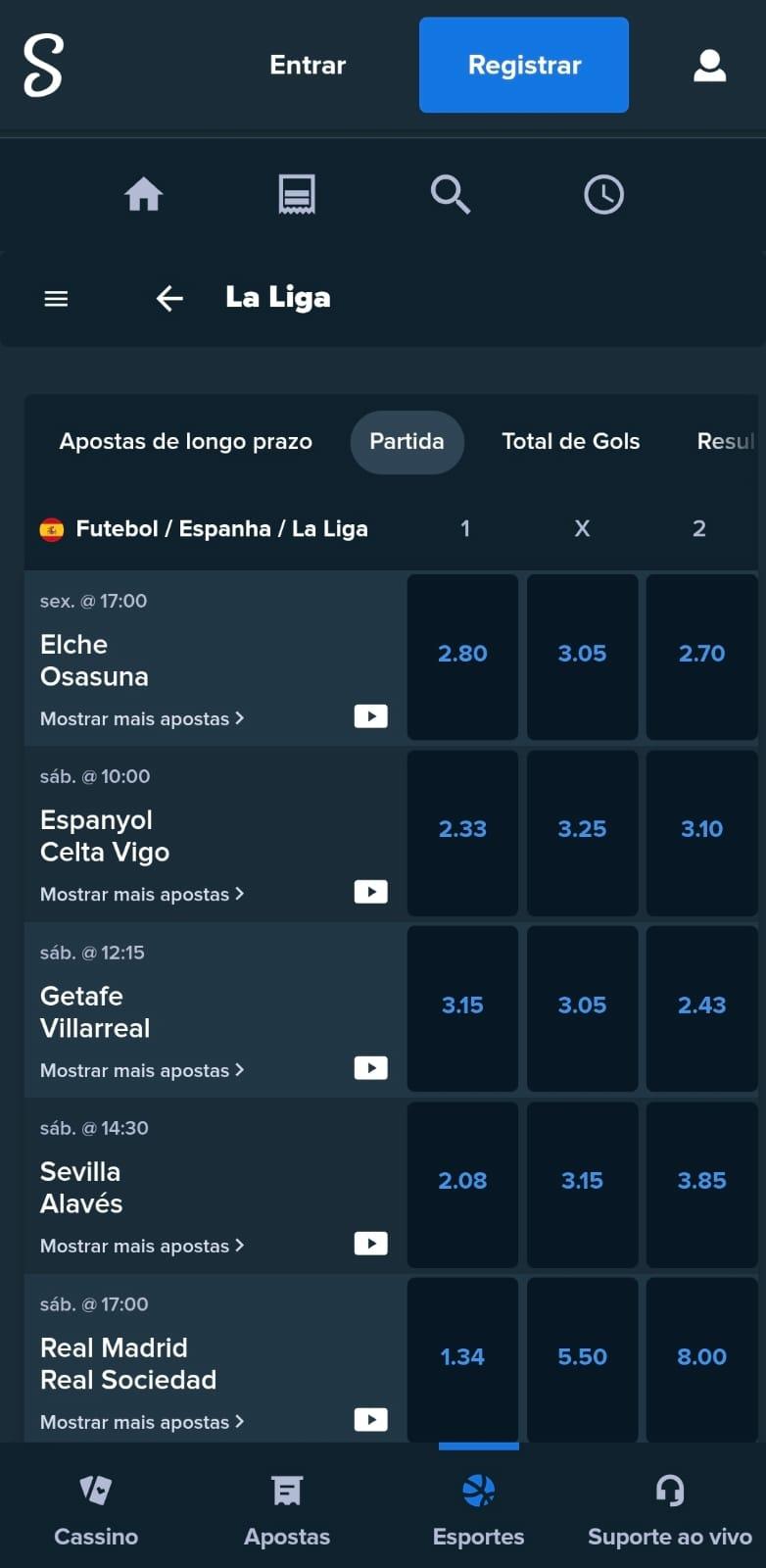Click the search magnifier icon

(x=450, y=194)
